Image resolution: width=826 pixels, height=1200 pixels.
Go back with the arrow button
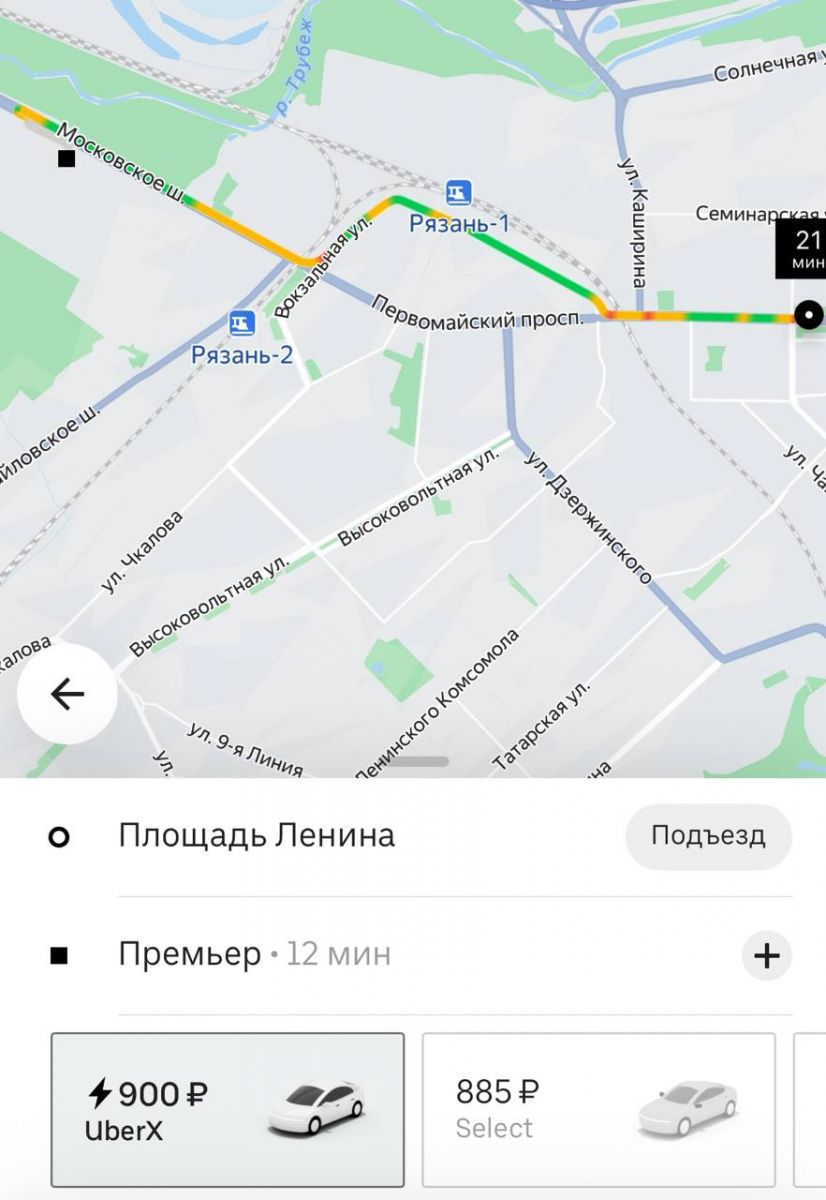tap(67, 694)
